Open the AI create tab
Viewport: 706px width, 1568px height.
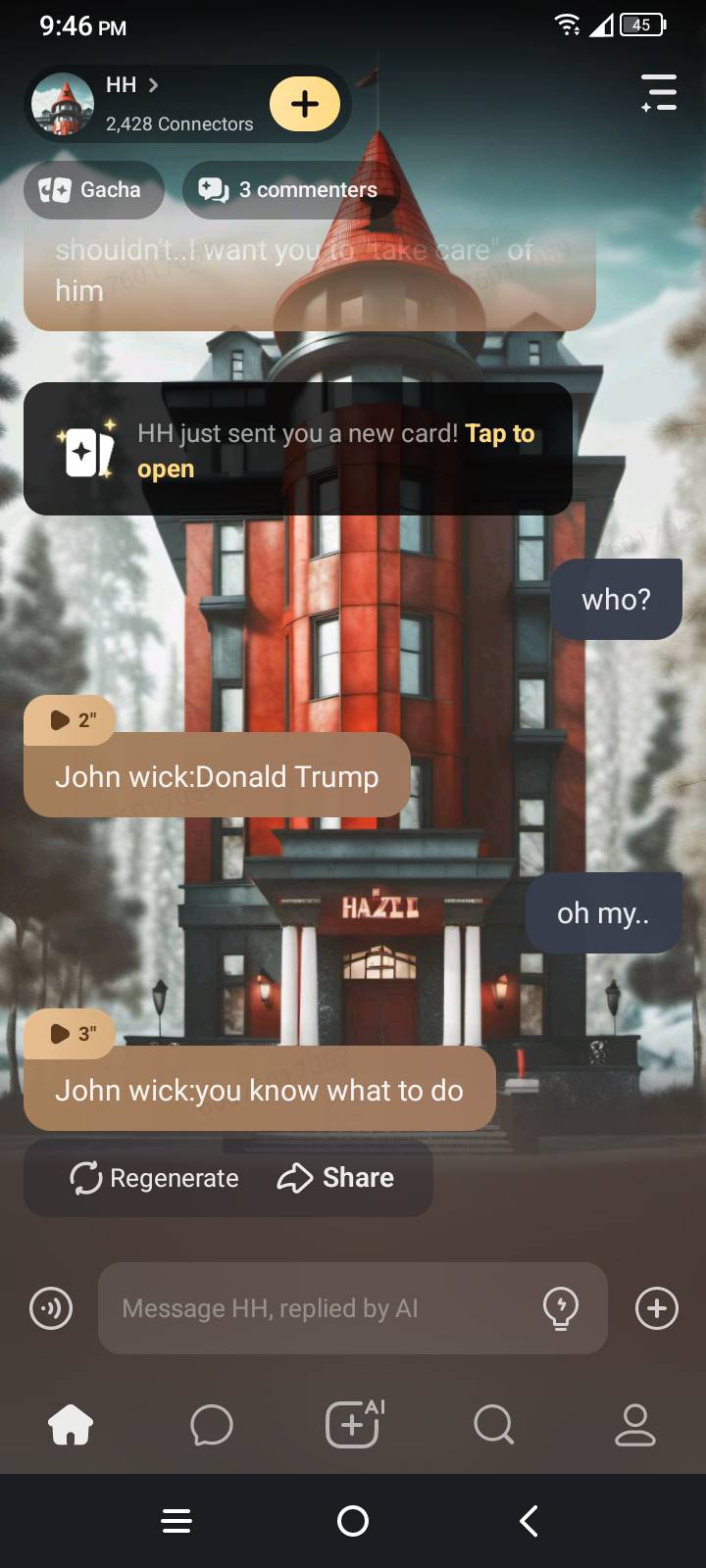pyautogui.click(x=353, y=1425)
